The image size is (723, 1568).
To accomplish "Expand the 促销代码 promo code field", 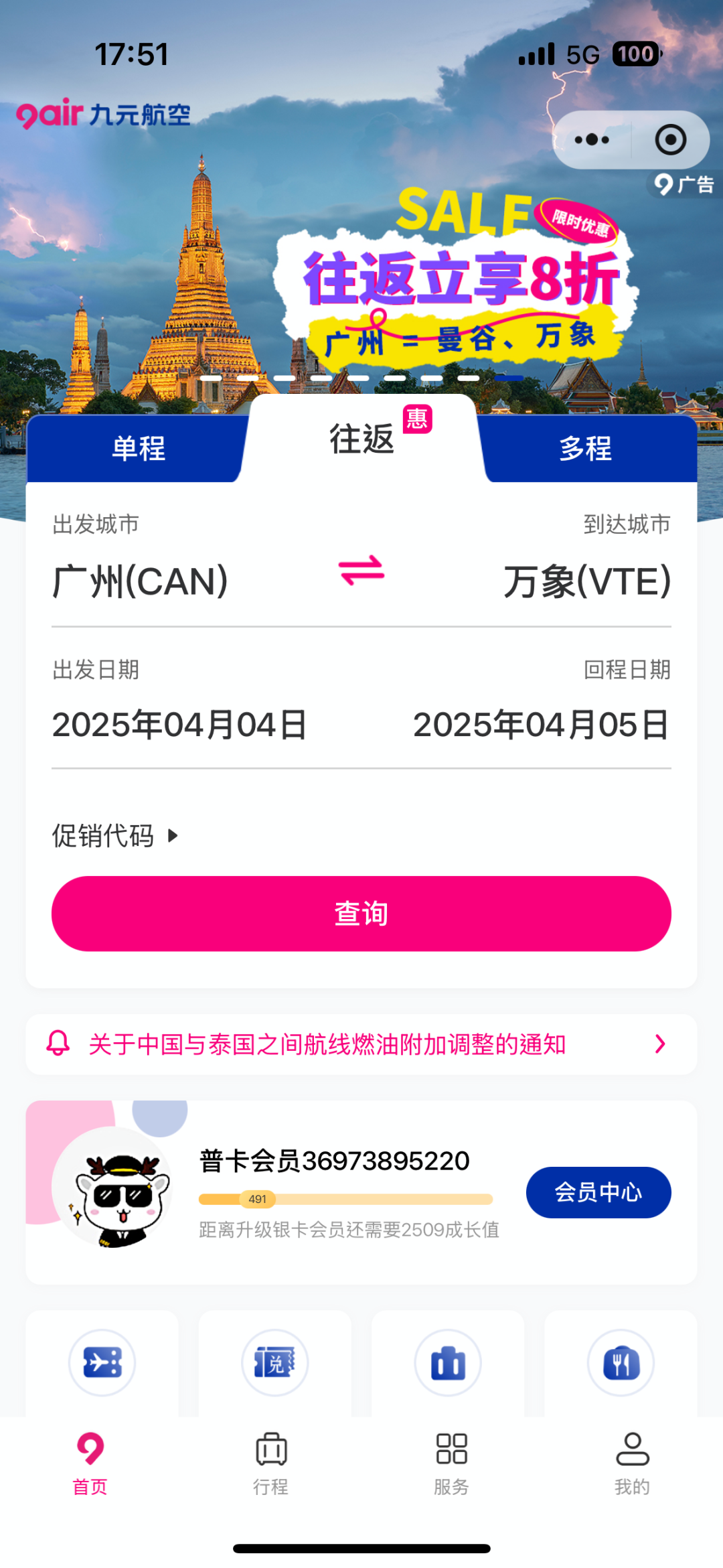I will pos(115,836).
